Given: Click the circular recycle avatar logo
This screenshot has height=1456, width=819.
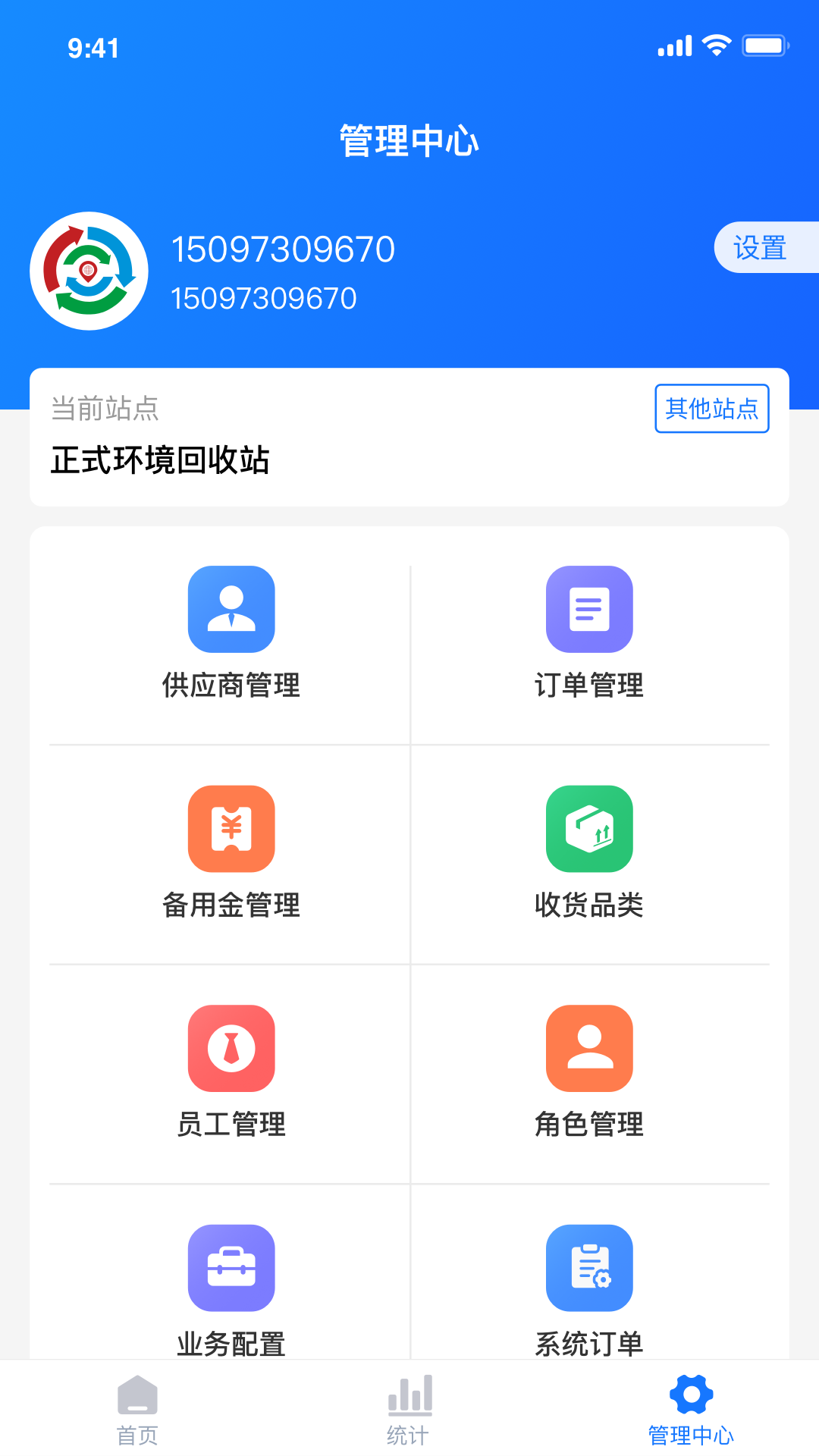Looking at the screenshot, I should 89,271.
